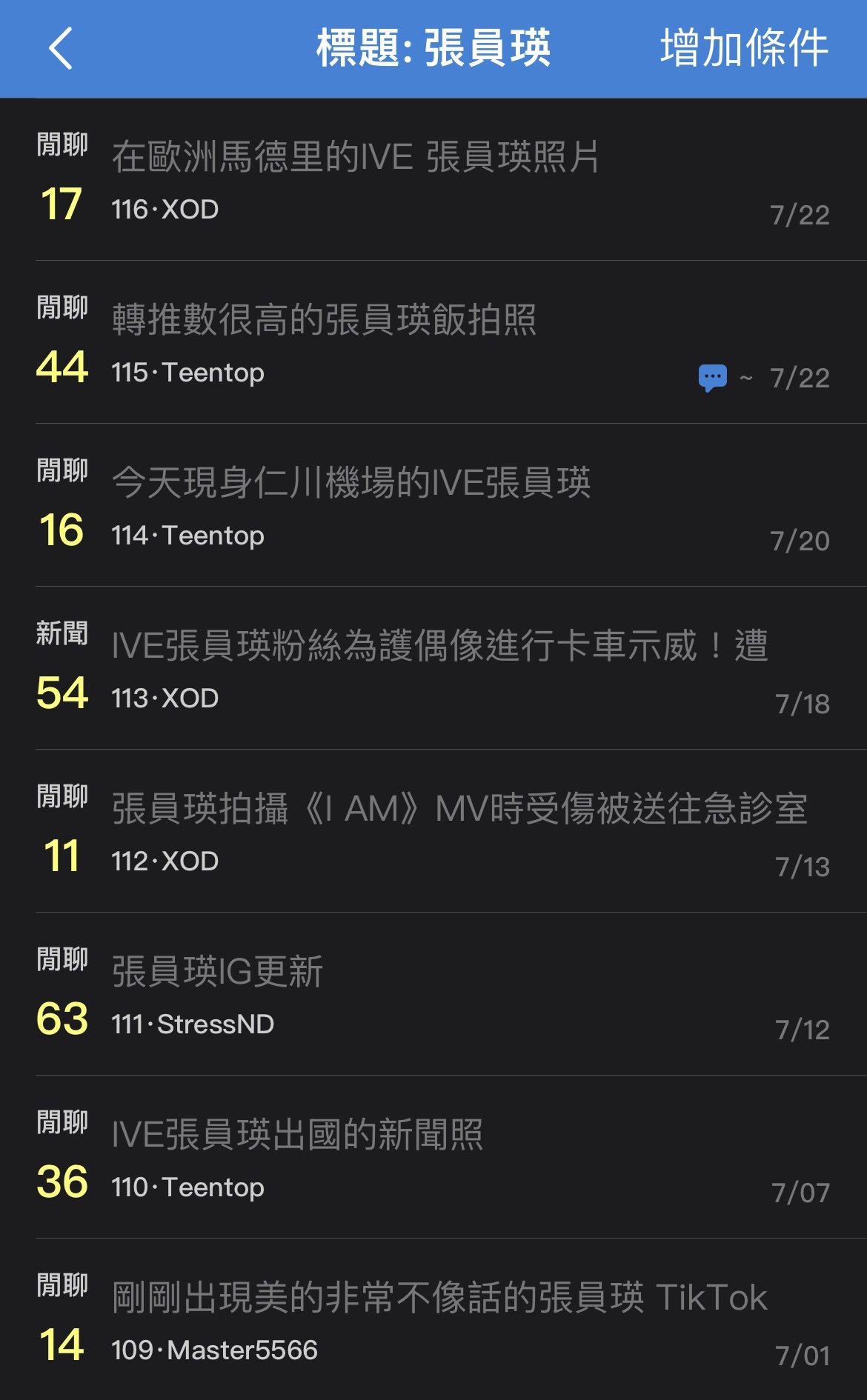Viewport: 867px width, 1400px height.
Task: Open post 張員瑛IG更新
Action: pos(218,972)
